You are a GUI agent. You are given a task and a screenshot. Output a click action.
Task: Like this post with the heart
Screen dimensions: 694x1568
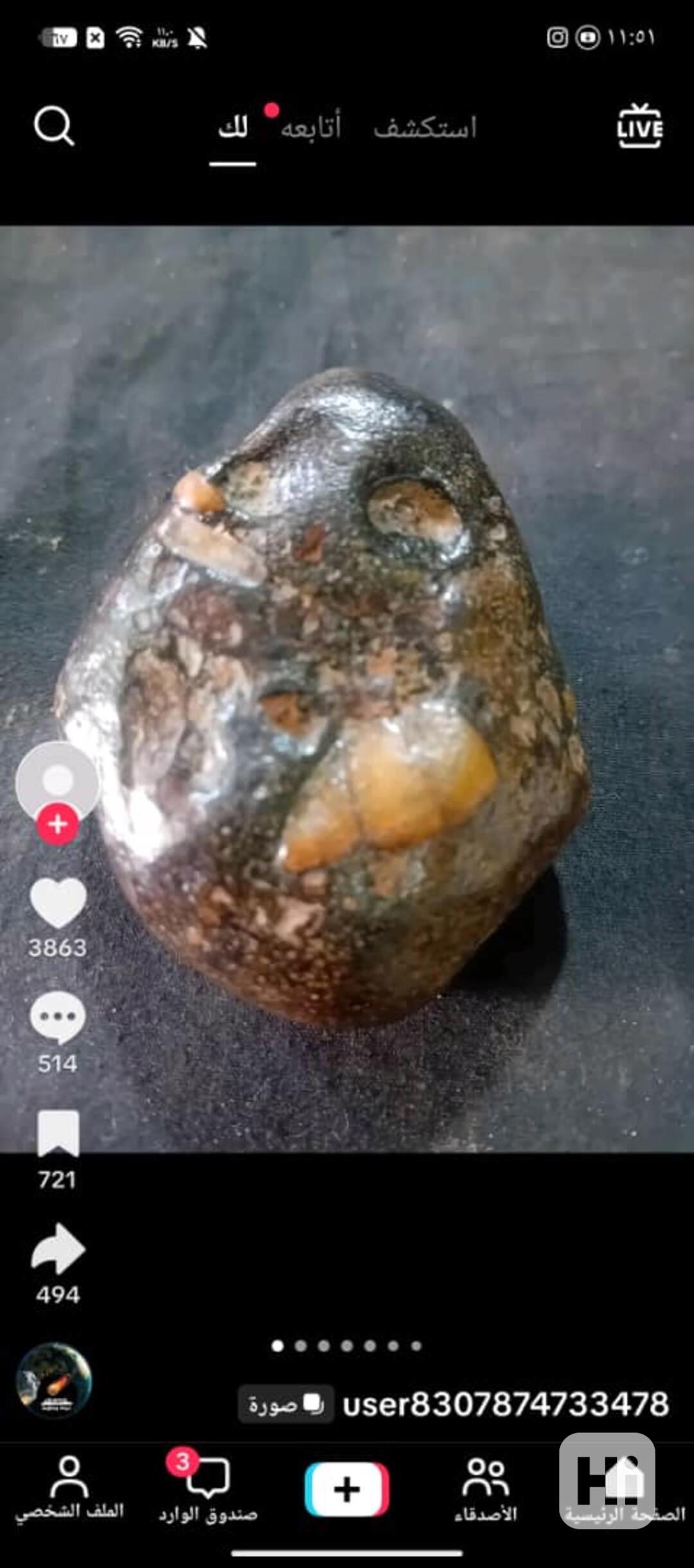pos(58,902)
